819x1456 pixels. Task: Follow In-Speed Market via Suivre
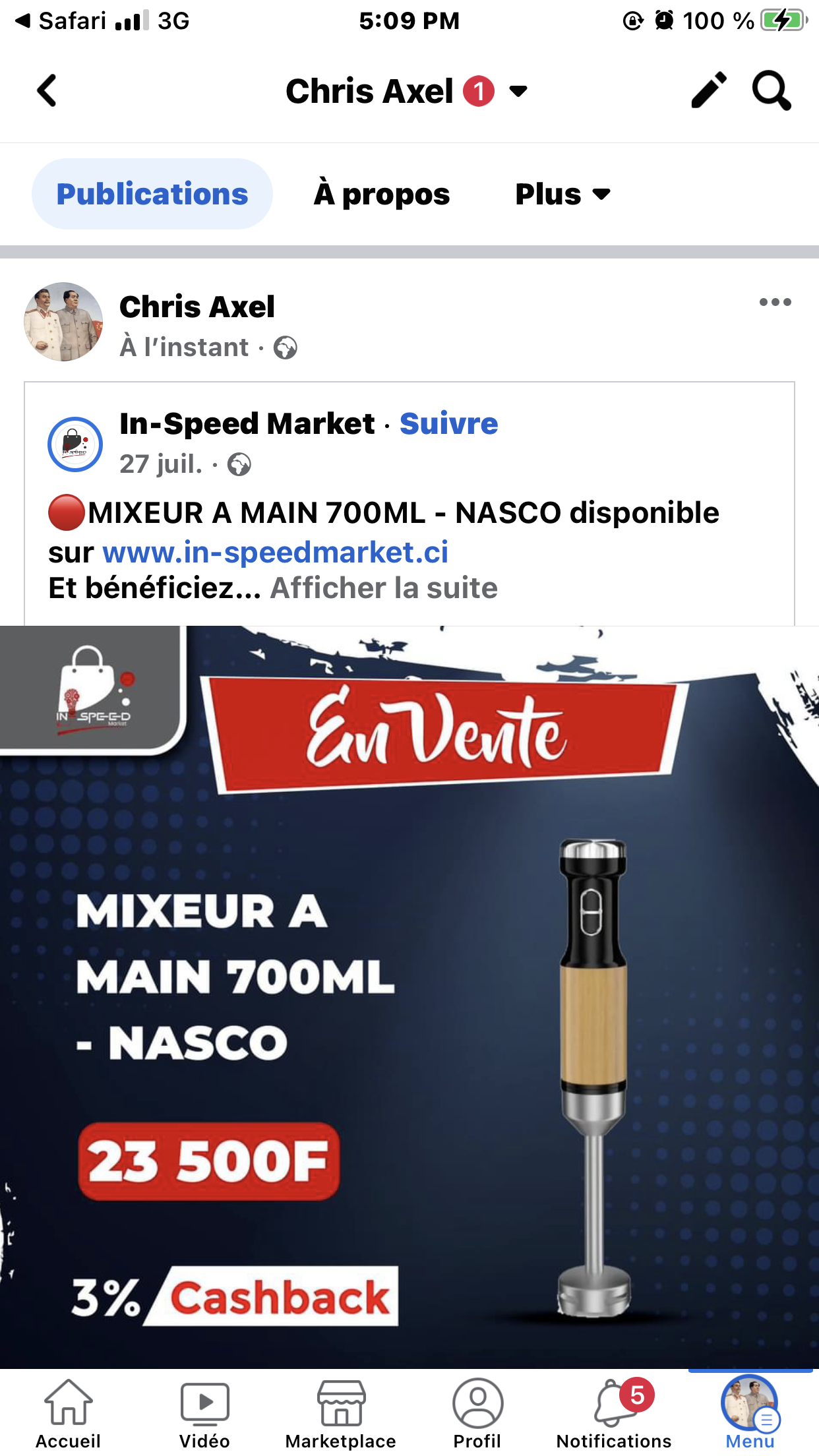pos(448,423)
